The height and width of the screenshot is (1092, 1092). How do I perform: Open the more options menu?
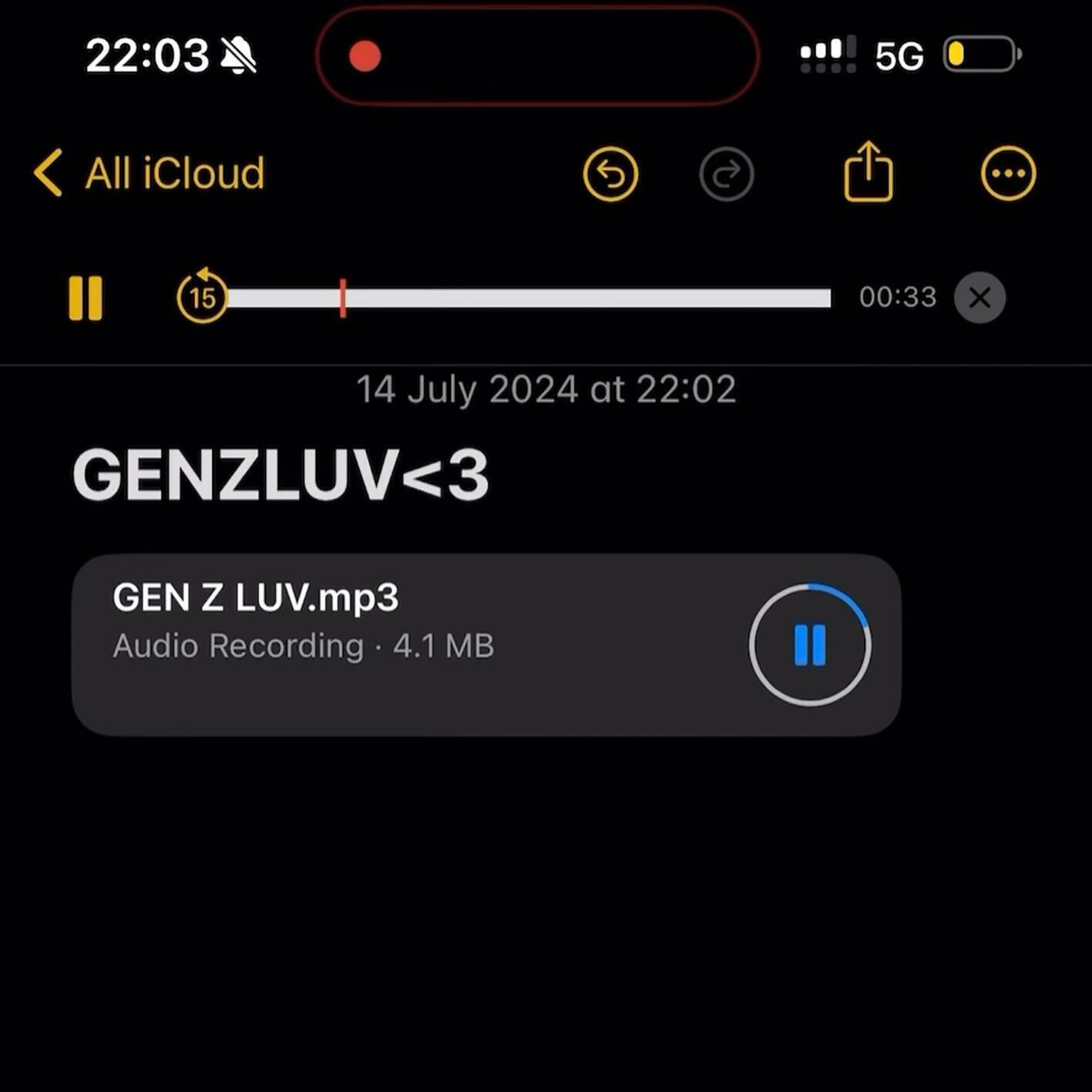[1008, 174]
